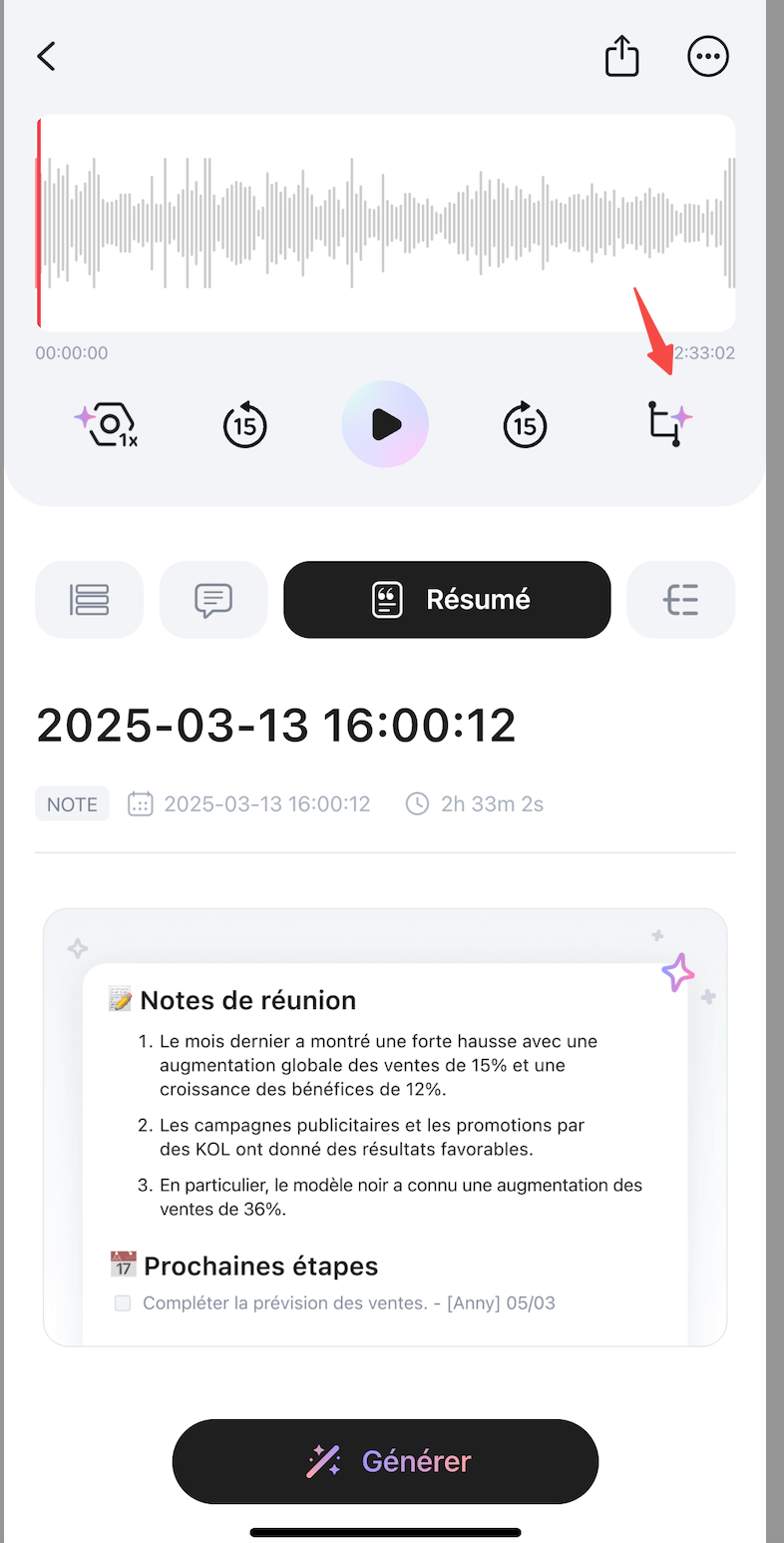Open the more options menu
The height and width of the screenshot is (1543, 784).
pos(708,56)
